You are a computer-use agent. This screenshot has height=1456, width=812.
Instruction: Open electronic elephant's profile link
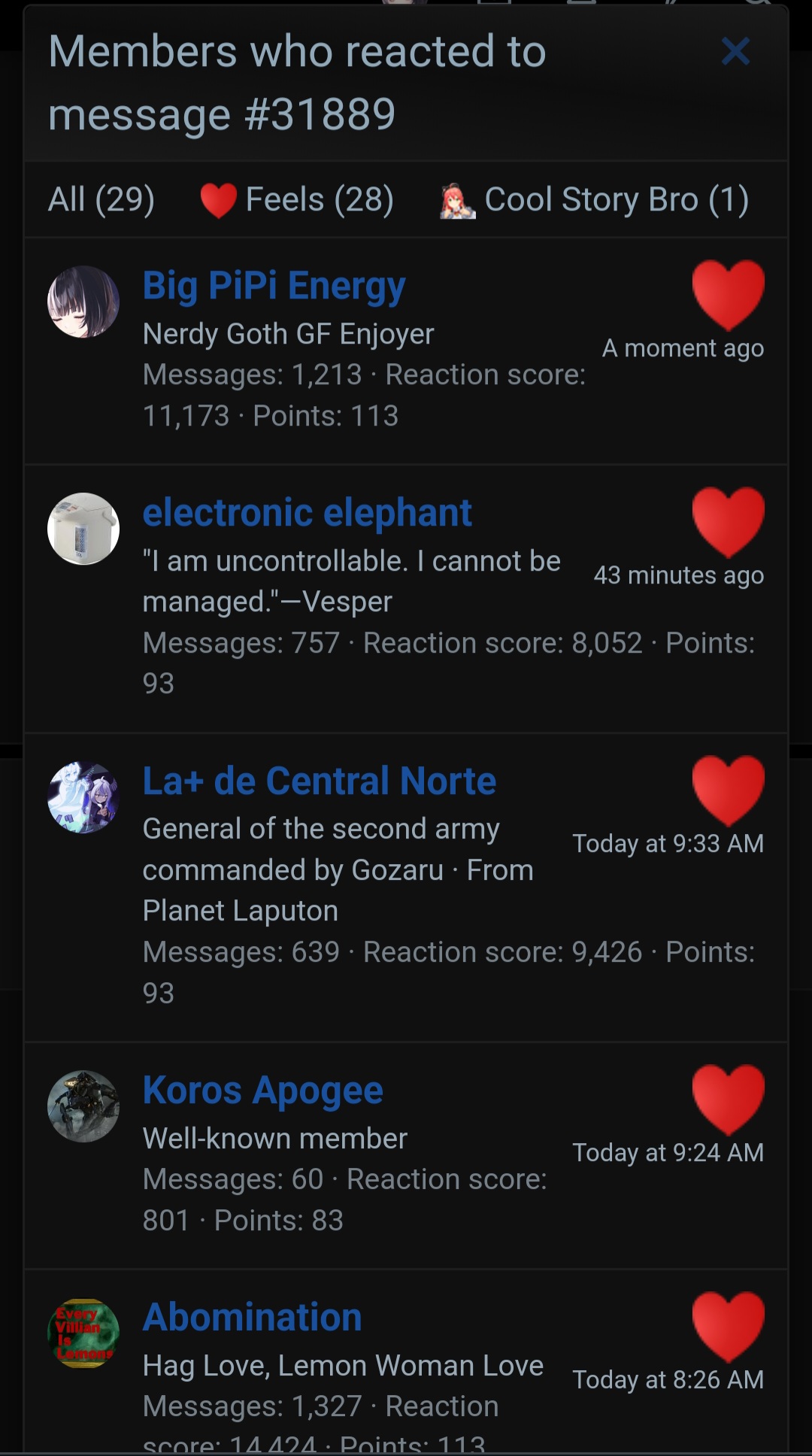[308, 513]
